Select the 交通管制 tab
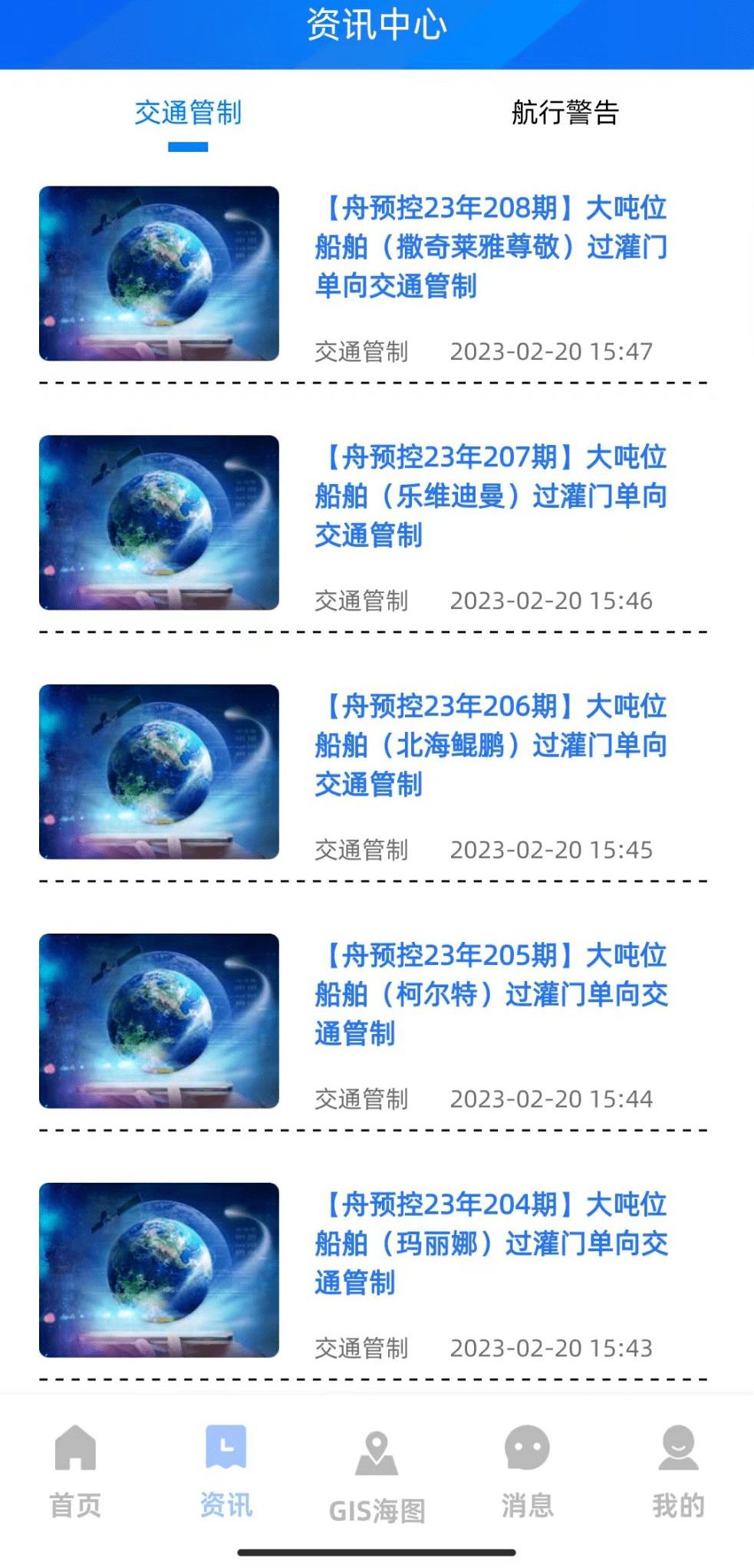Screen dimensions: 754x1568 click(x=188, y=113)
